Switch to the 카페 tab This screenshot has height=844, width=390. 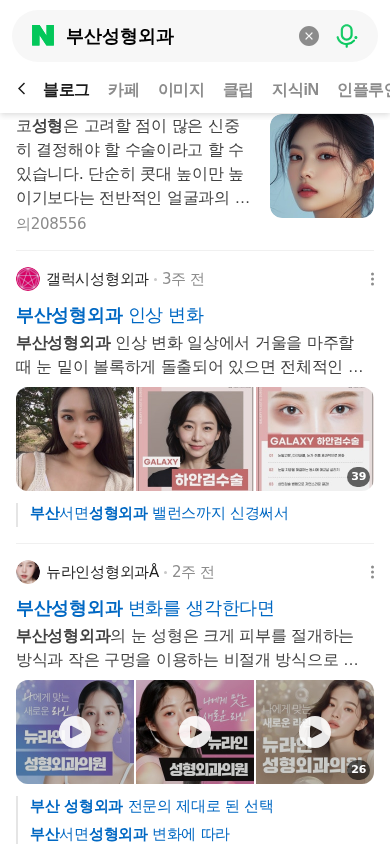[123, 90]
